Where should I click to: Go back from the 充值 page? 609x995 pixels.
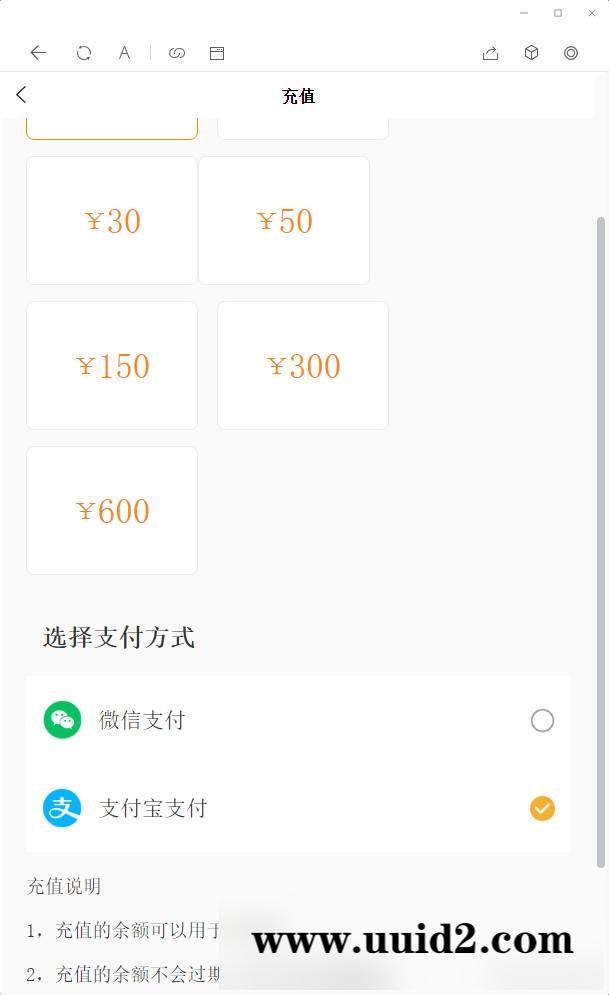[x=22, y=95]
